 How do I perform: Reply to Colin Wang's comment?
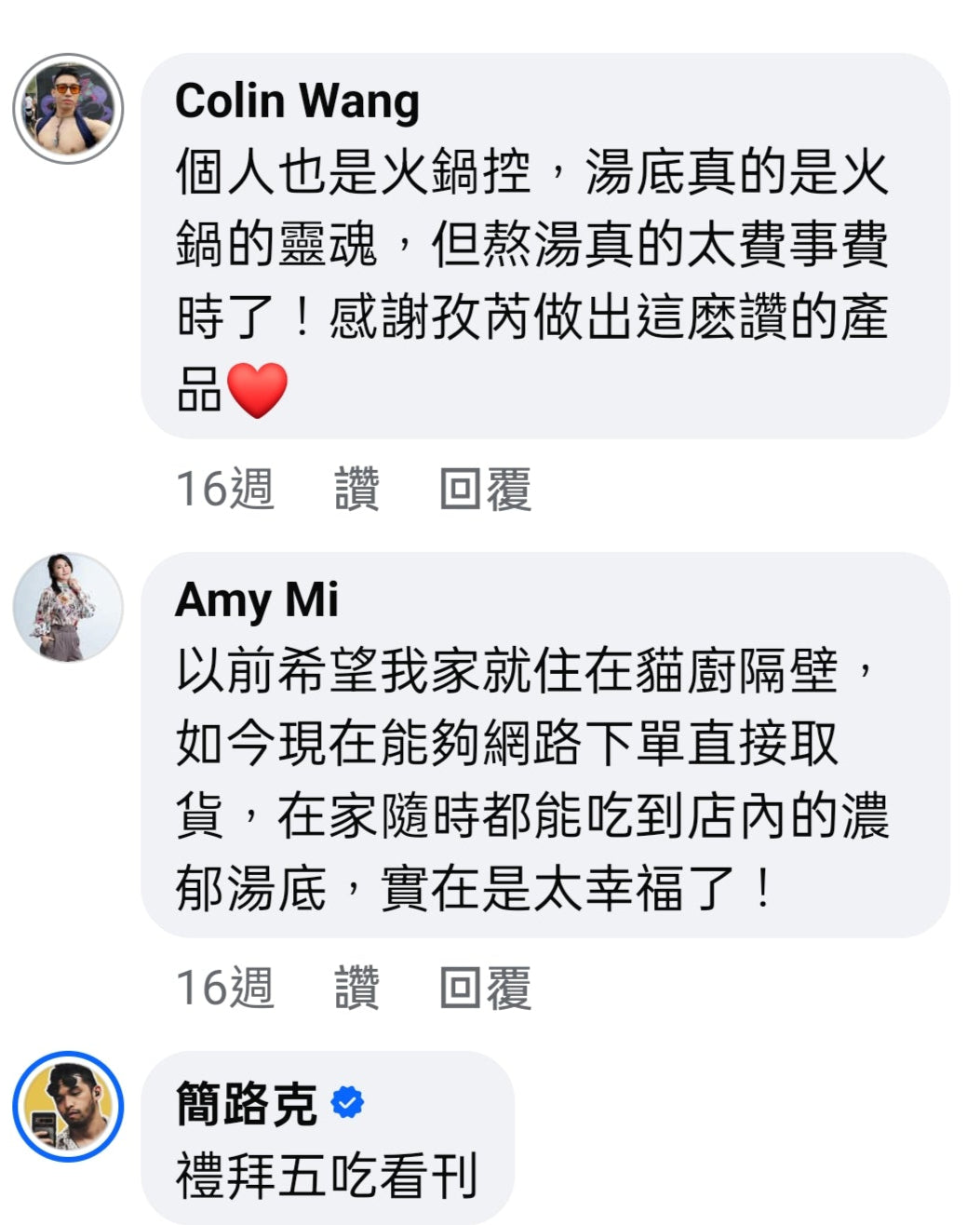485,489
